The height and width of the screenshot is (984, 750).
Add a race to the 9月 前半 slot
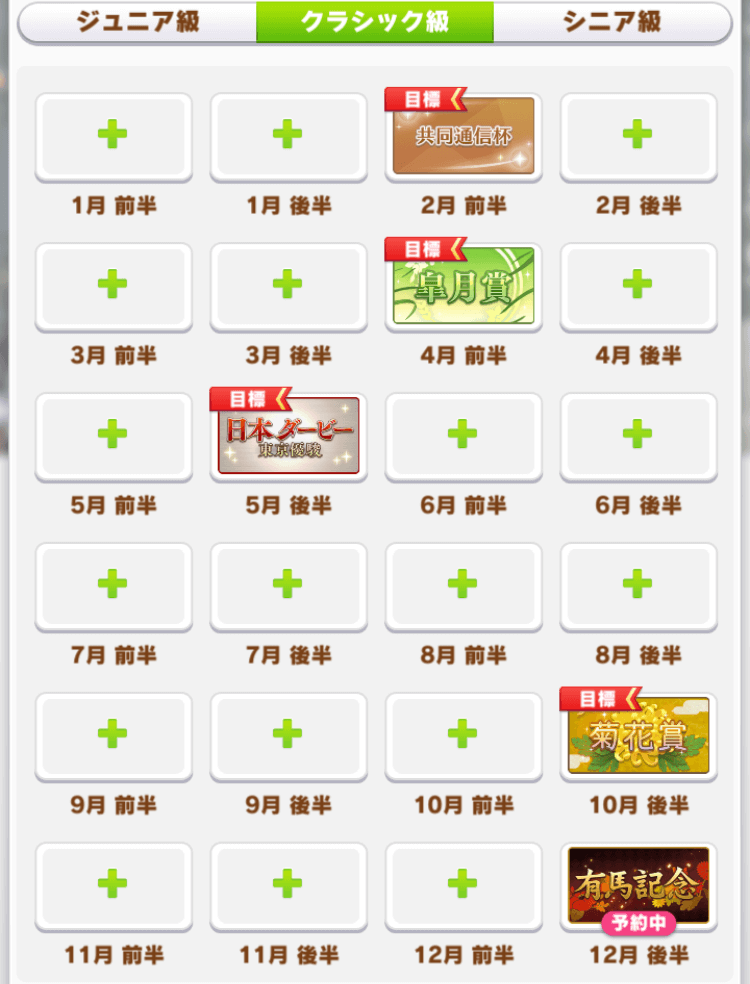click(x=113, y=735)
